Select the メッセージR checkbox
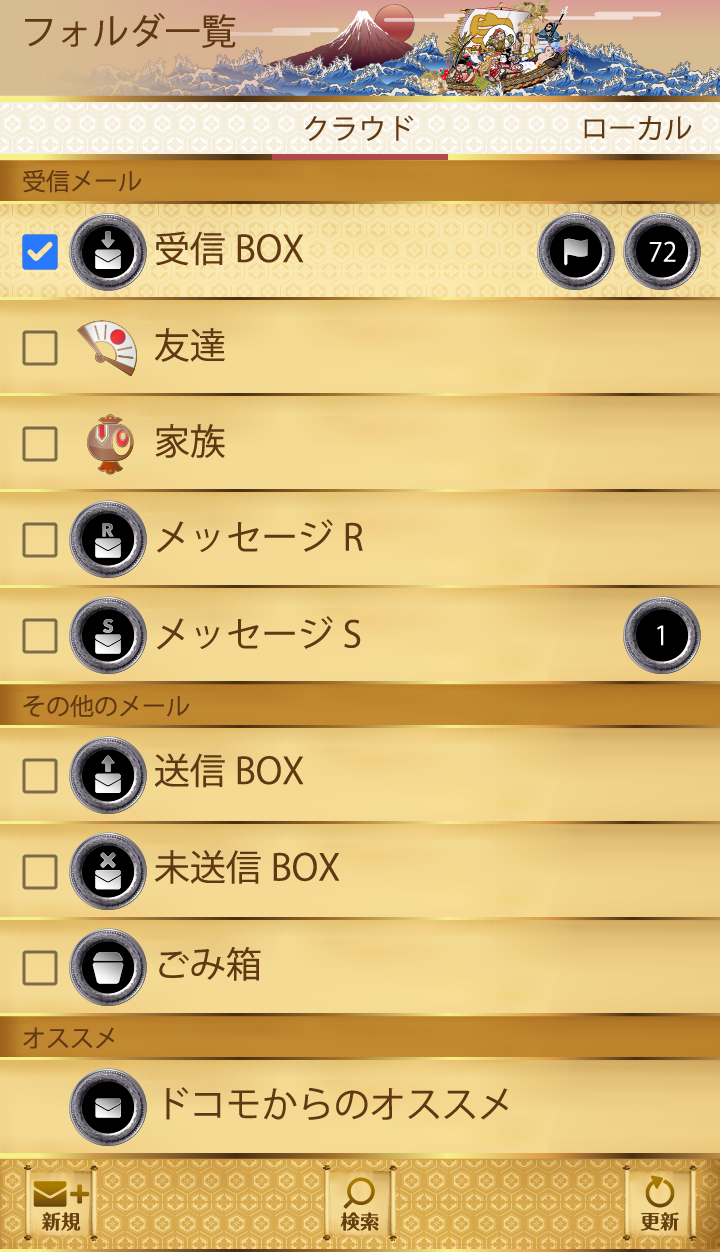 (40, 540)
